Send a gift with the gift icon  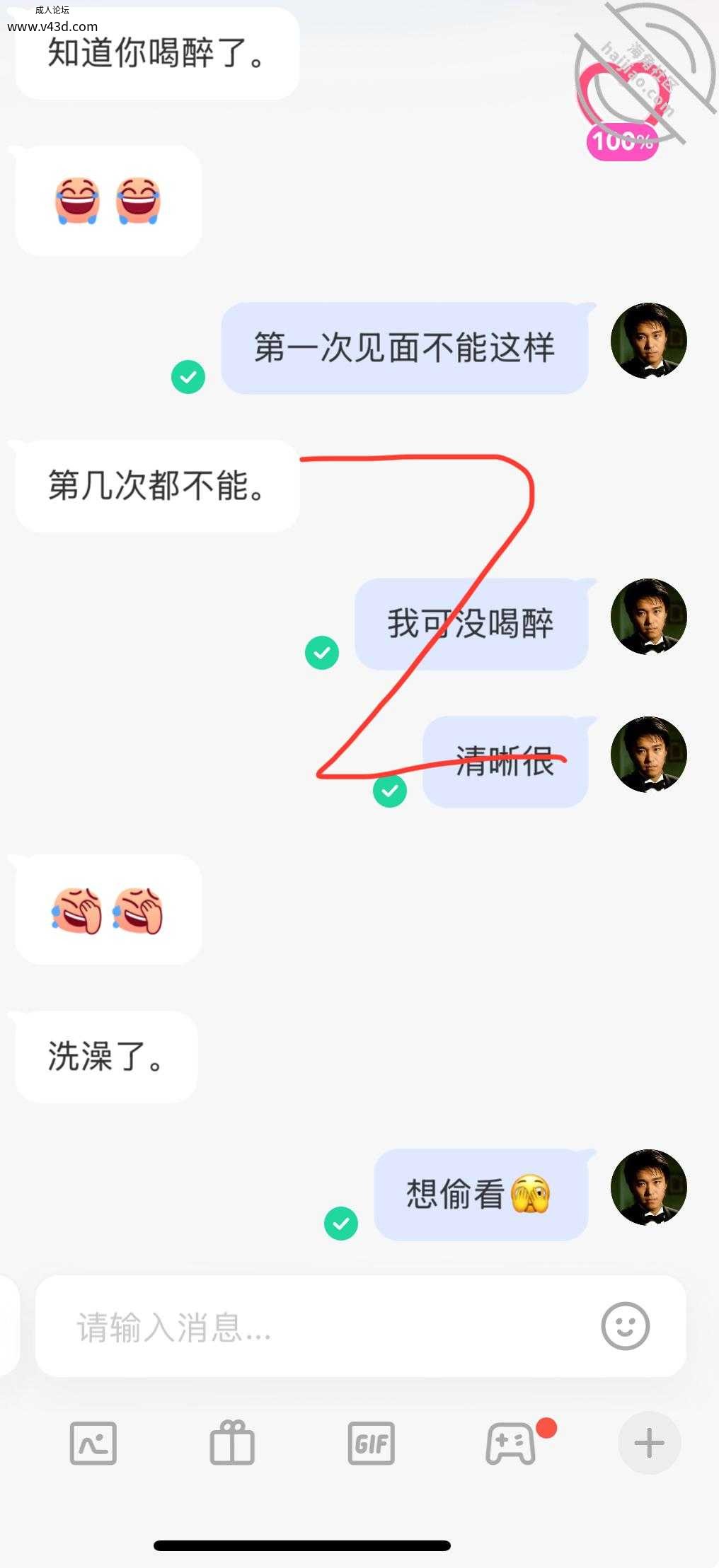tap(232, 1443)
